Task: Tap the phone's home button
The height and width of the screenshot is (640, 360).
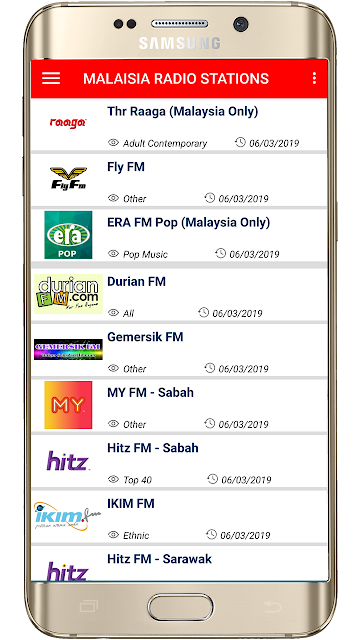Action: (x=180, y=607)
